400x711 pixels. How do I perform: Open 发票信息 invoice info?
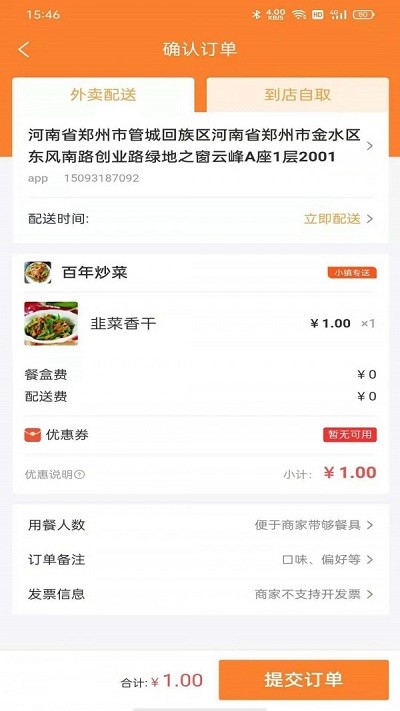pyautogui.click(x=200, y=594)
